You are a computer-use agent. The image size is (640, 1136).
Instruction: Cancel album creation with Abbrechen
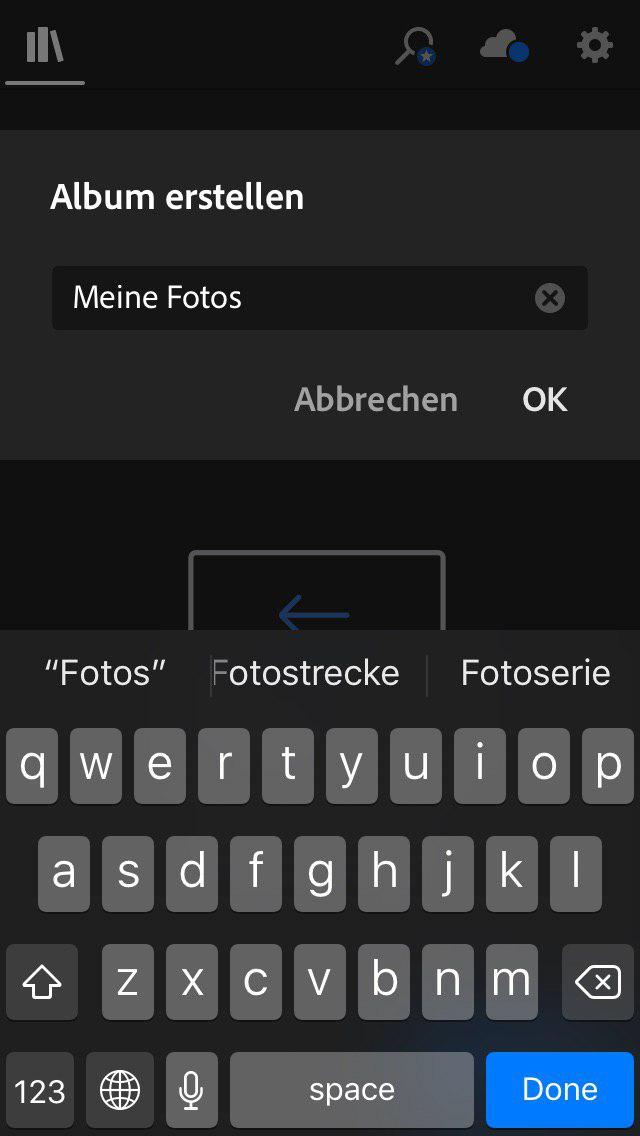[x=376, y=400]
